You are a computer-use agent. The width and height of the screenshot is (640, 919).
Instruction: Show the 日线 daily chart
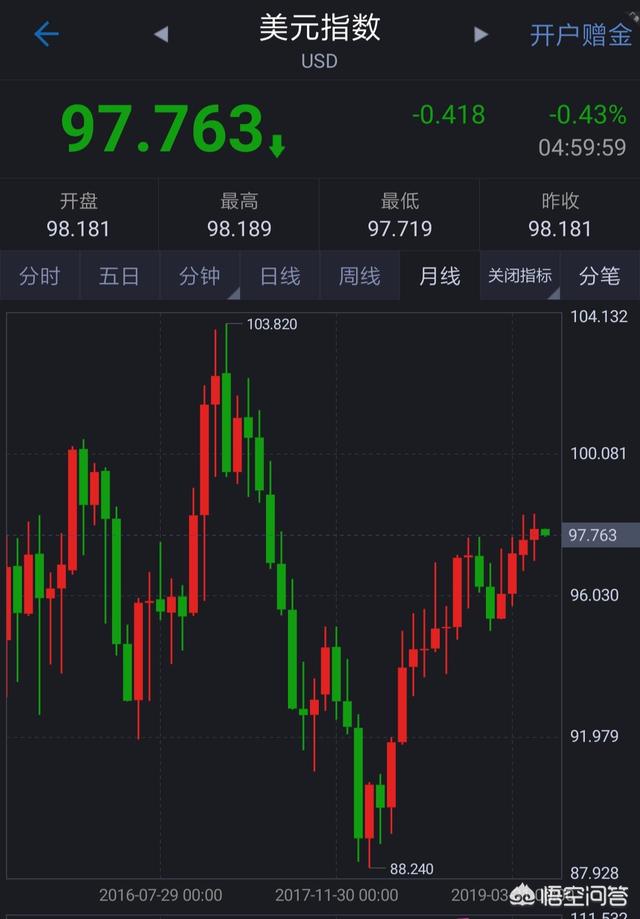click(x=280, y=276)
